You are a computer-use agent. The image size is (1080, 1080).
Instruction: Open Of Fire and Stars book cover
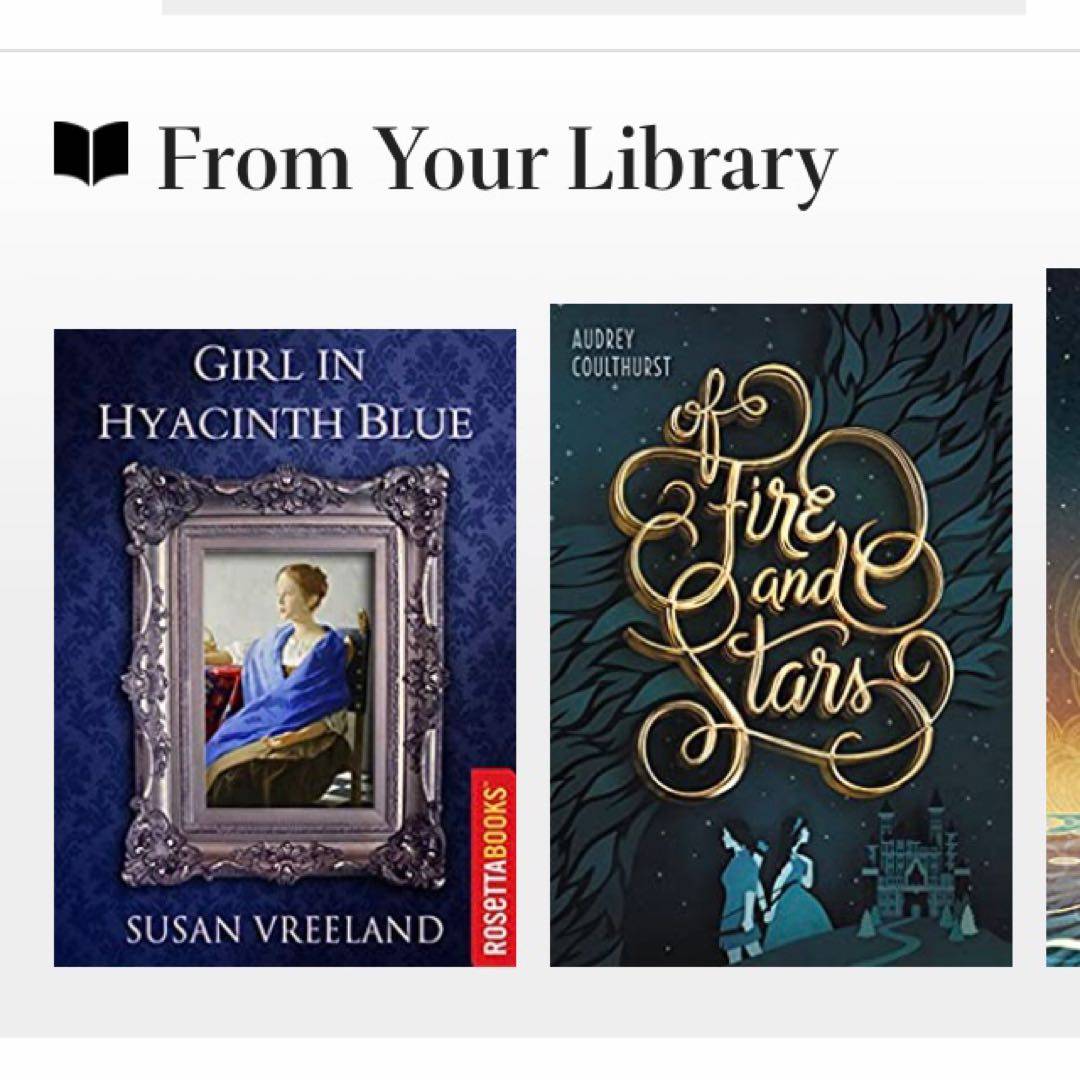pos(780,635)
